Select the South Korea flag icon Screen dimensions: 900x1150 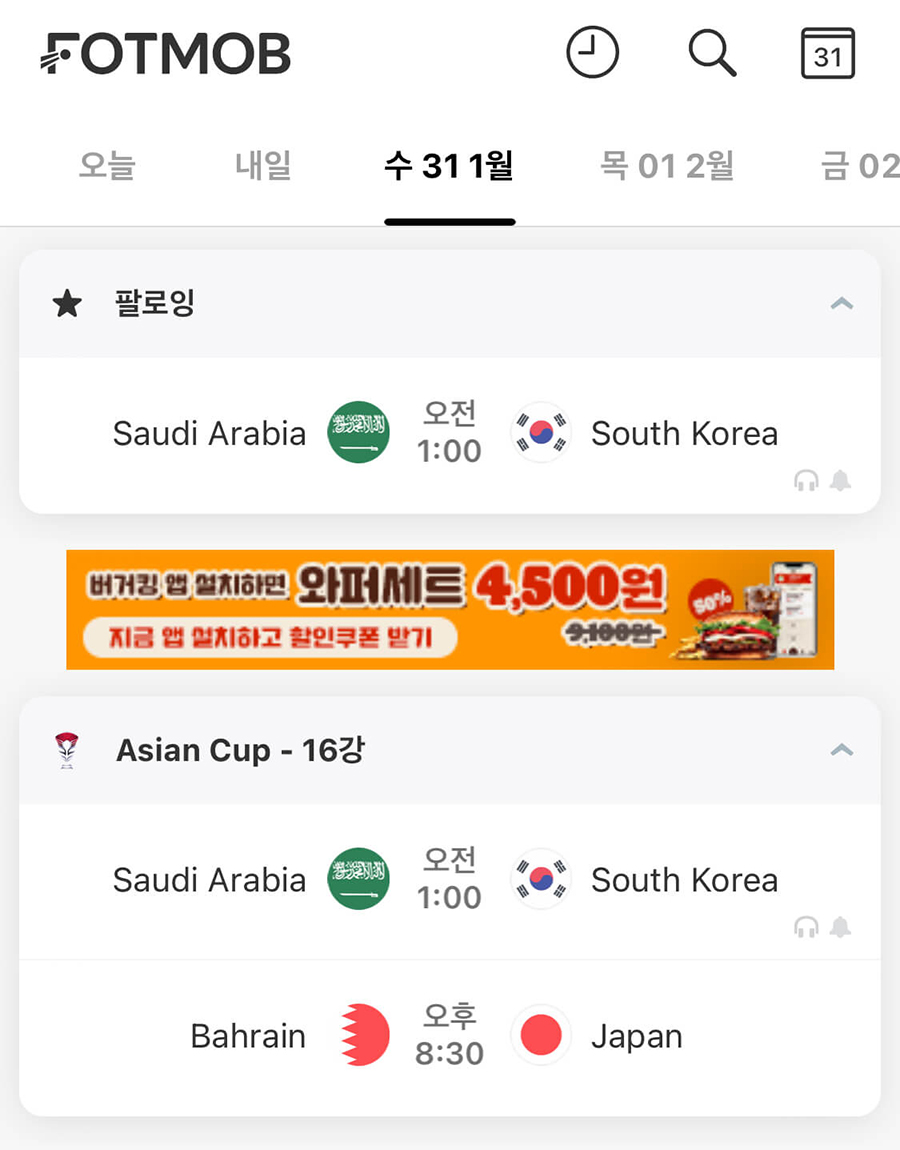pos(540,433)
